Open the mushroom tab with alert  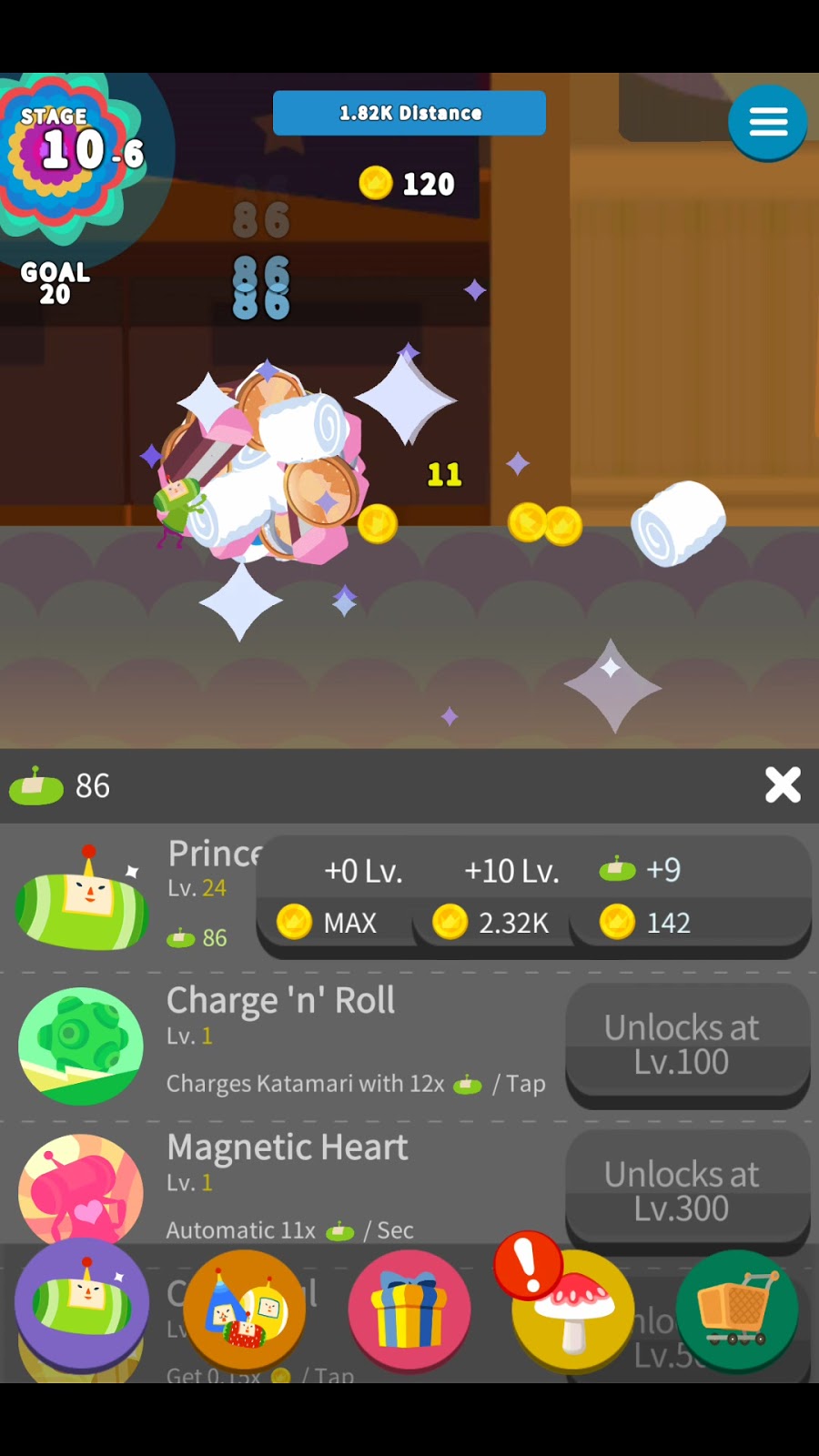[x=571, y=1310]
